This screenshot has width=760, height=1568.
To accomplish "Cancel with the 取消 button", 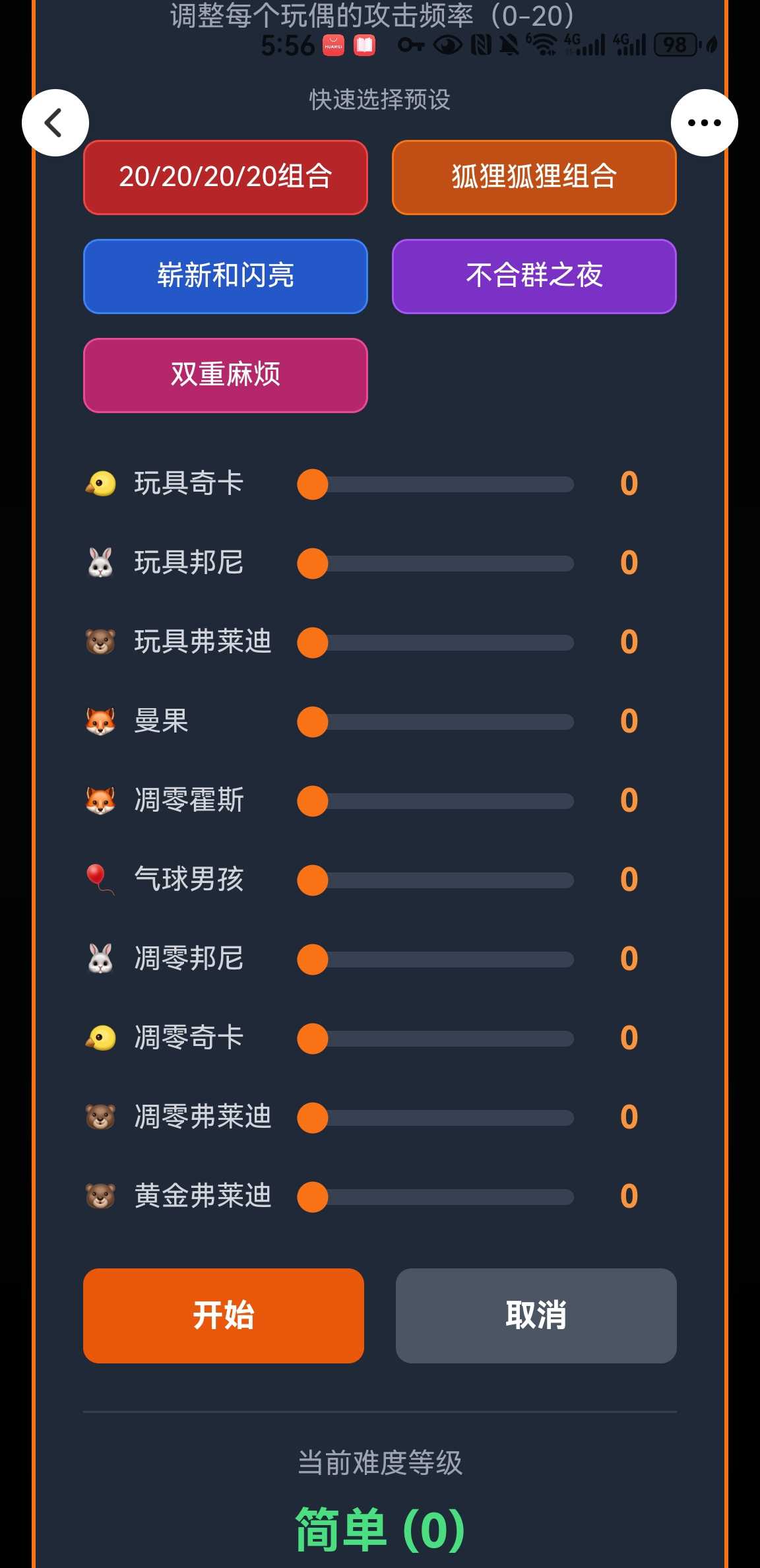I will (x=536, y=1315).
